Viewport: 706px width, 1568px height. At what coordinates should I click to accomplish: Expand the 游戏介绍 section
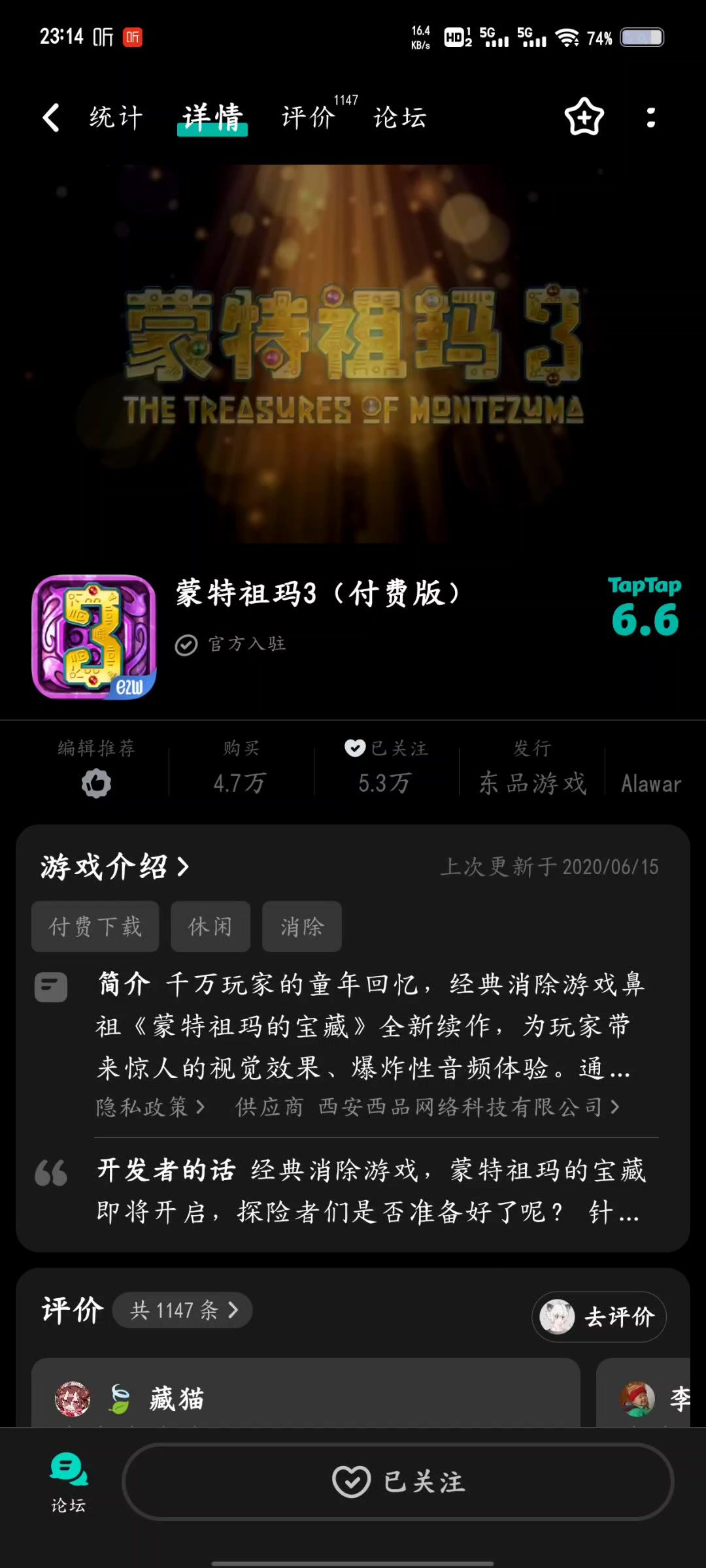(x=115, y=867)
